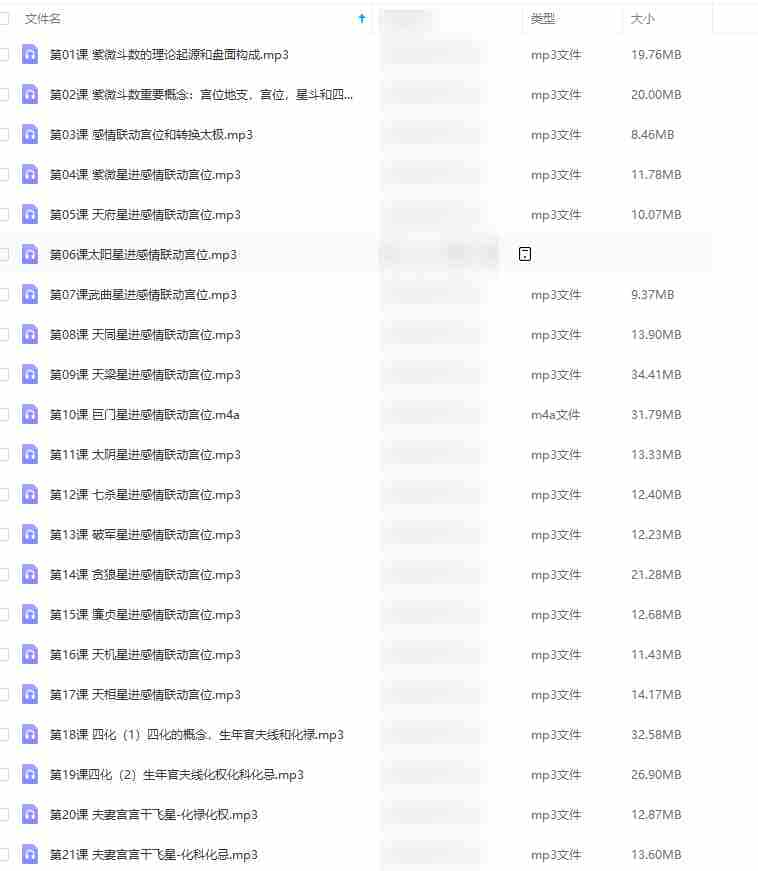Click the music note icon for 第10课 m4a file
This screenshot has width=758, height=871.
[29, 414]
